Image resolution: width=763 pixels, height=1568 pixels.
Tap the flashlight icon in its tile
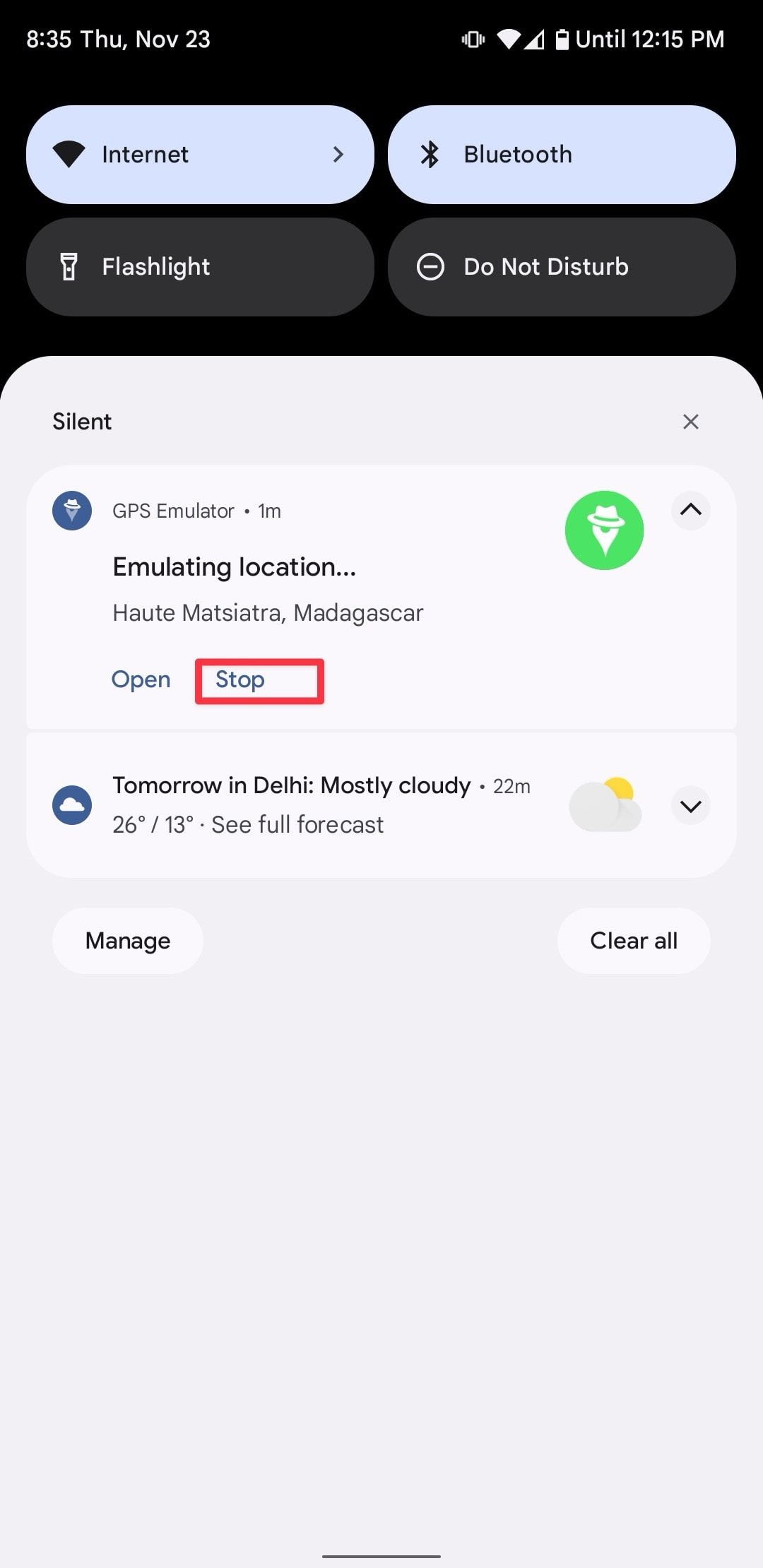[68, 266]
